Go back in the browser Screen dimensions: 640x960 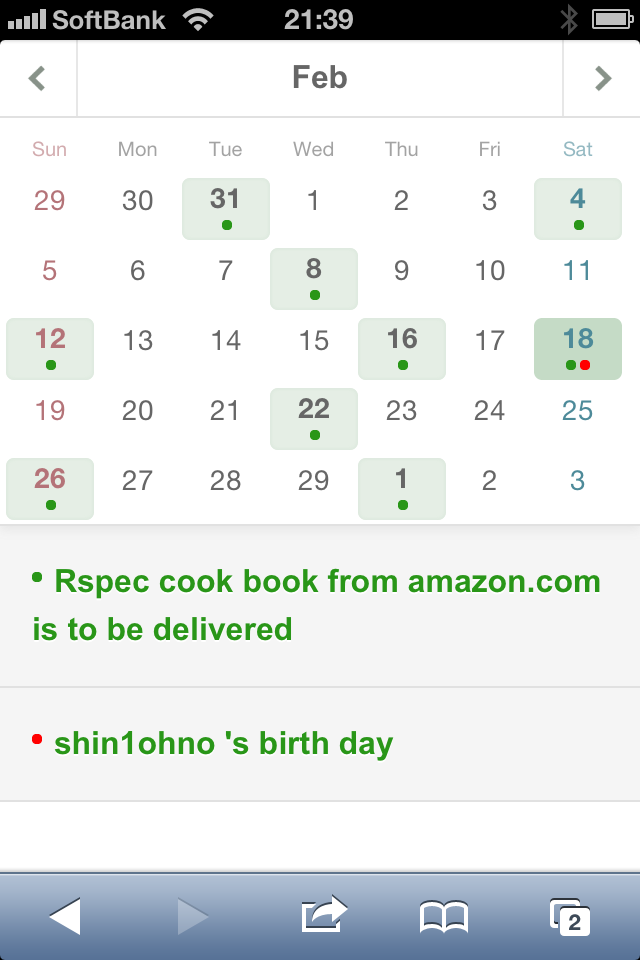pos(65,915)
